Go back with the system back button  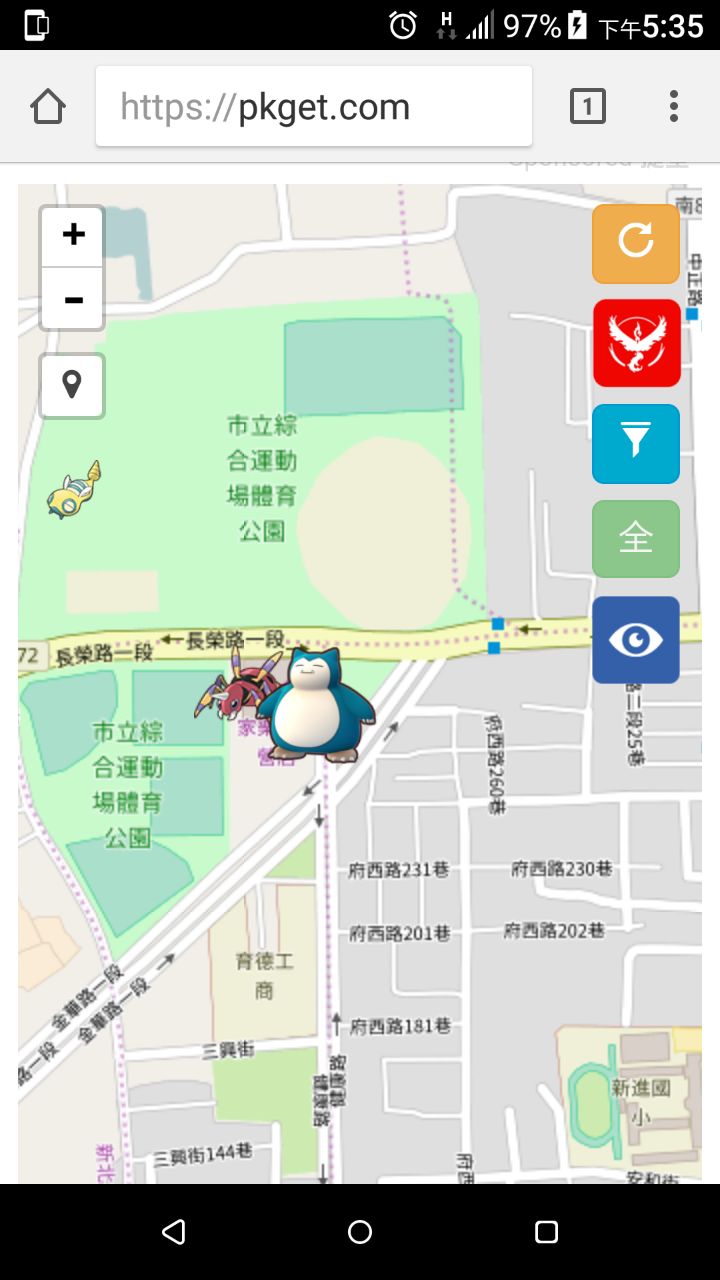tap(174, 1232)
